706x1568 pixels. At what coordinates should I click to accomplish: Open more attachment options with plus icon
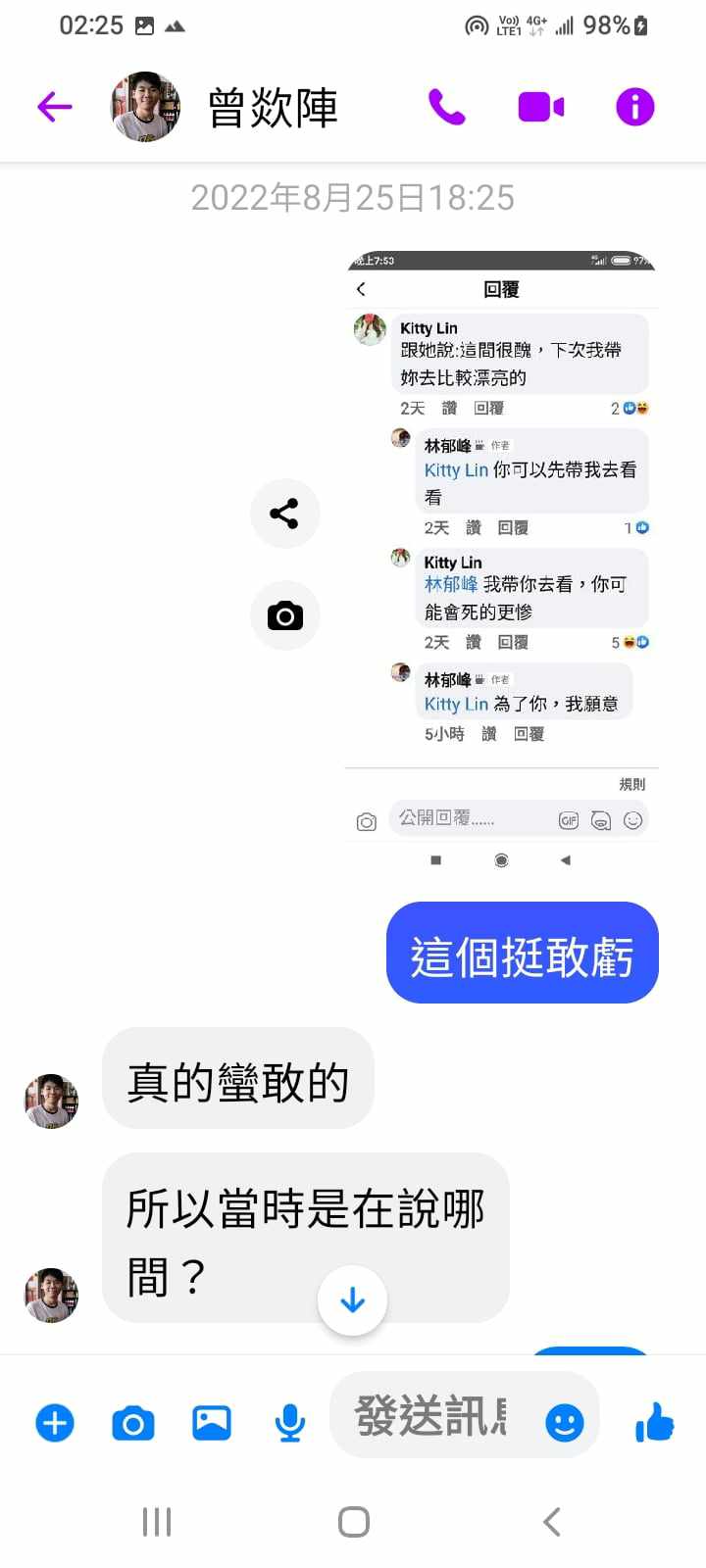point(55,1422)
